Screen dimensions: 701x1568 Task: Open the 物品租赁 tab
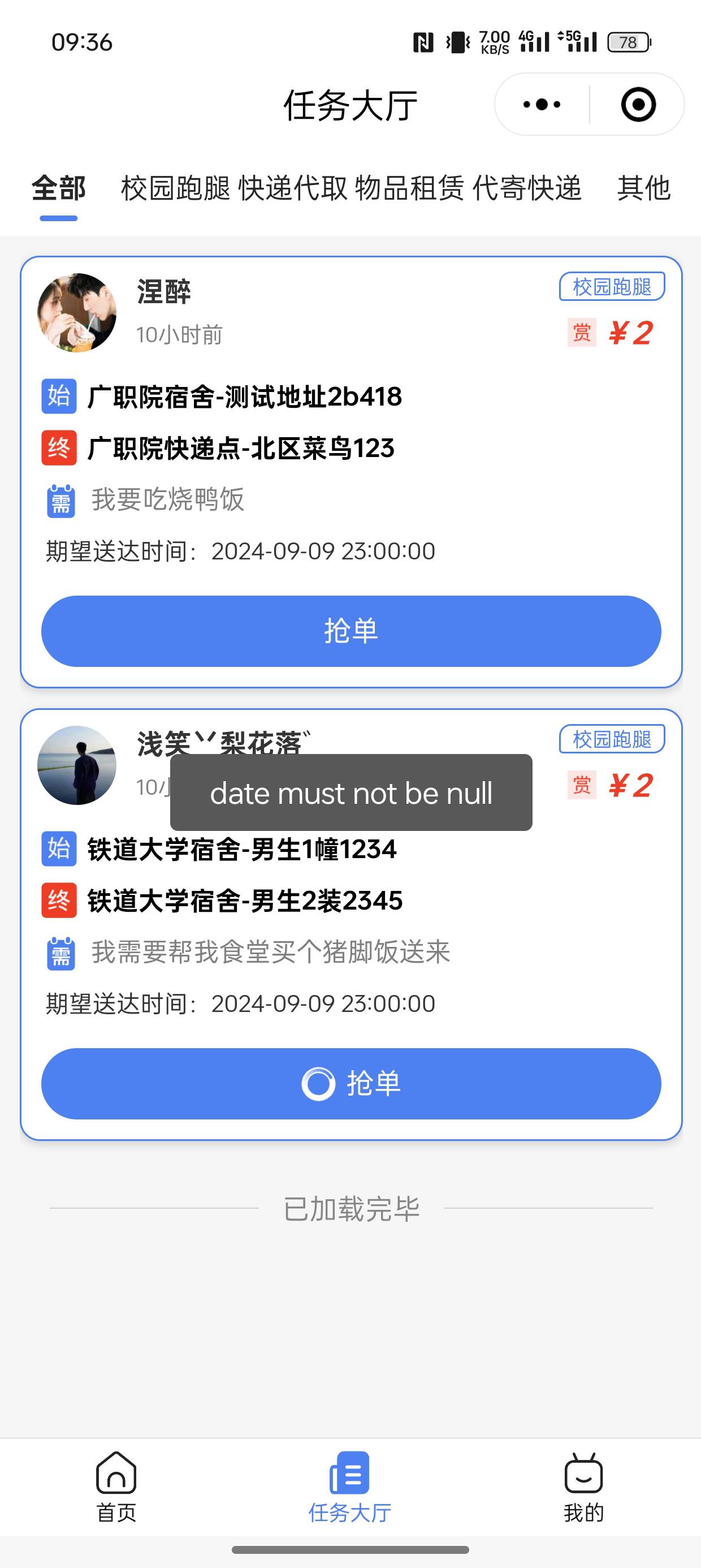[x=409, y=188]
